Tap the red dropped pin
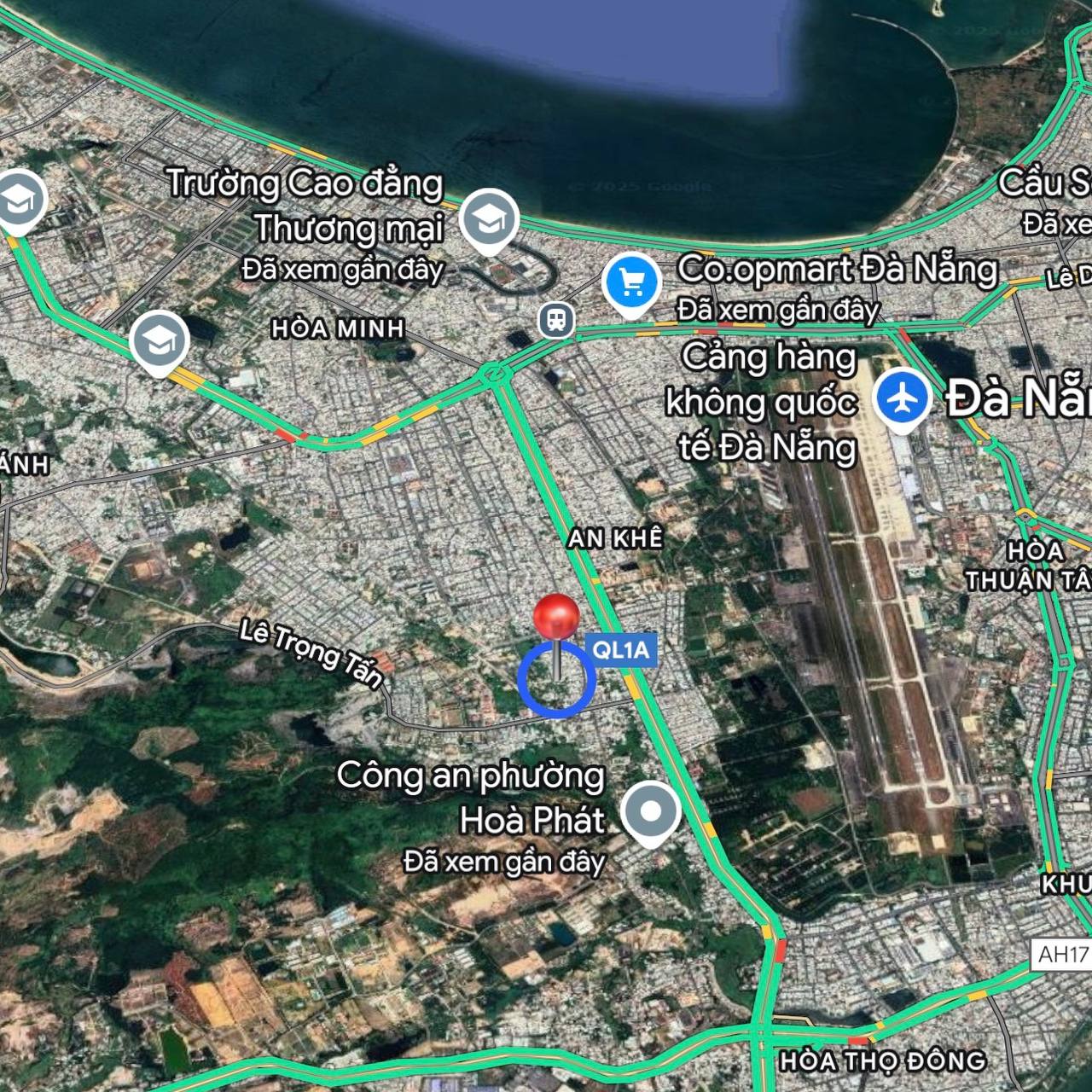 [x=556, y=618]
